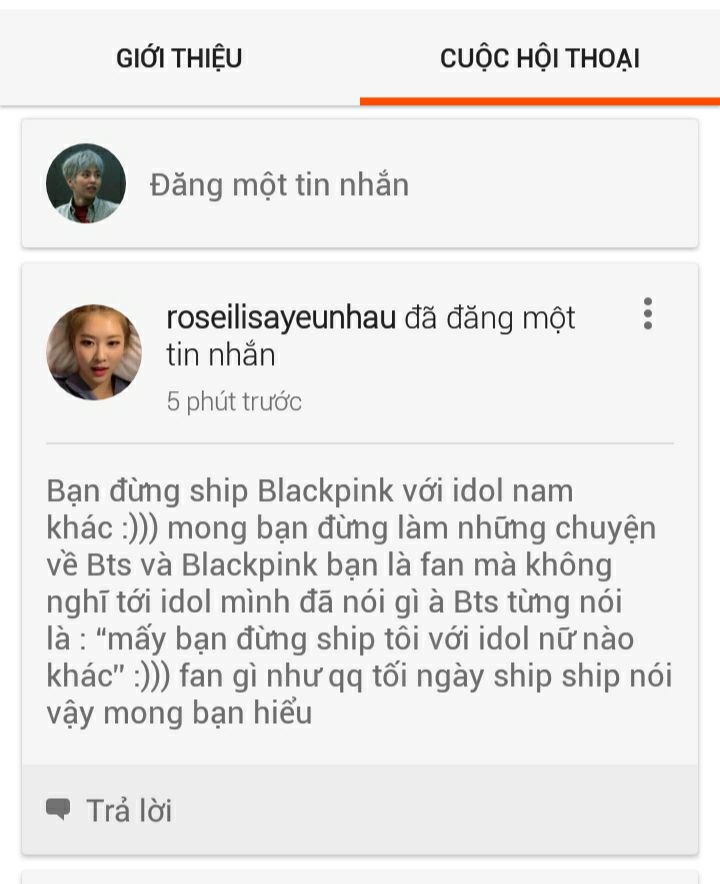
Task: Select the Cuộc hội thoại tab
Action: coord(539,58)
